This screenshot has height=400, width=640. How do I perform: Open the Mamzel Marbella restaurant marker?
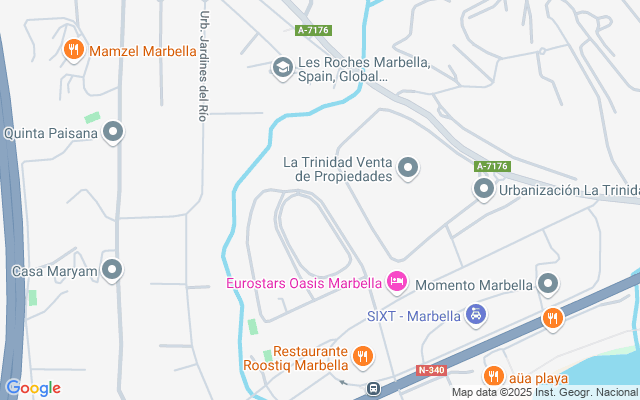tap(73, 49)
